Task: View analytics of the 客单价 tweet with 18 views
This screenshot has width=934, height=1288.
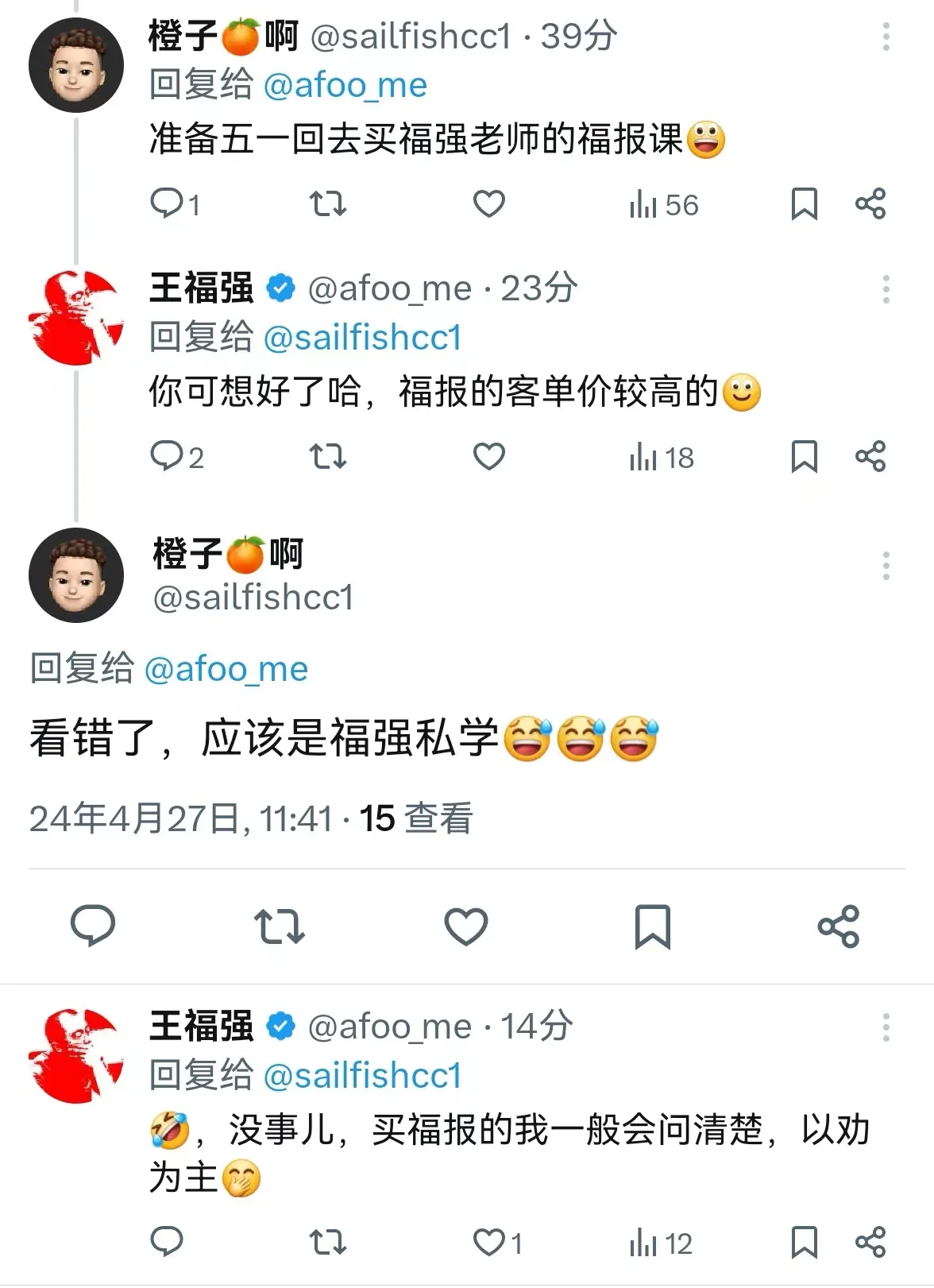Action: tap(662, 458)
